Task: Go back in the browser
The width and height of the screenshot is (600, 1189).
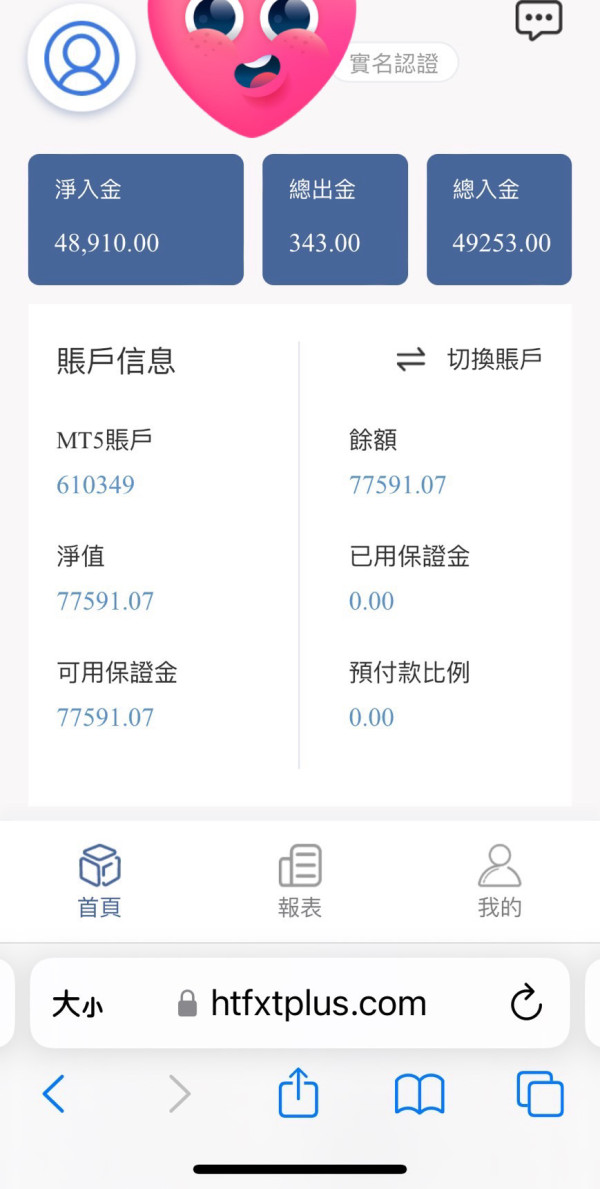Action: pyautogui.click(x=53, y=1093)
